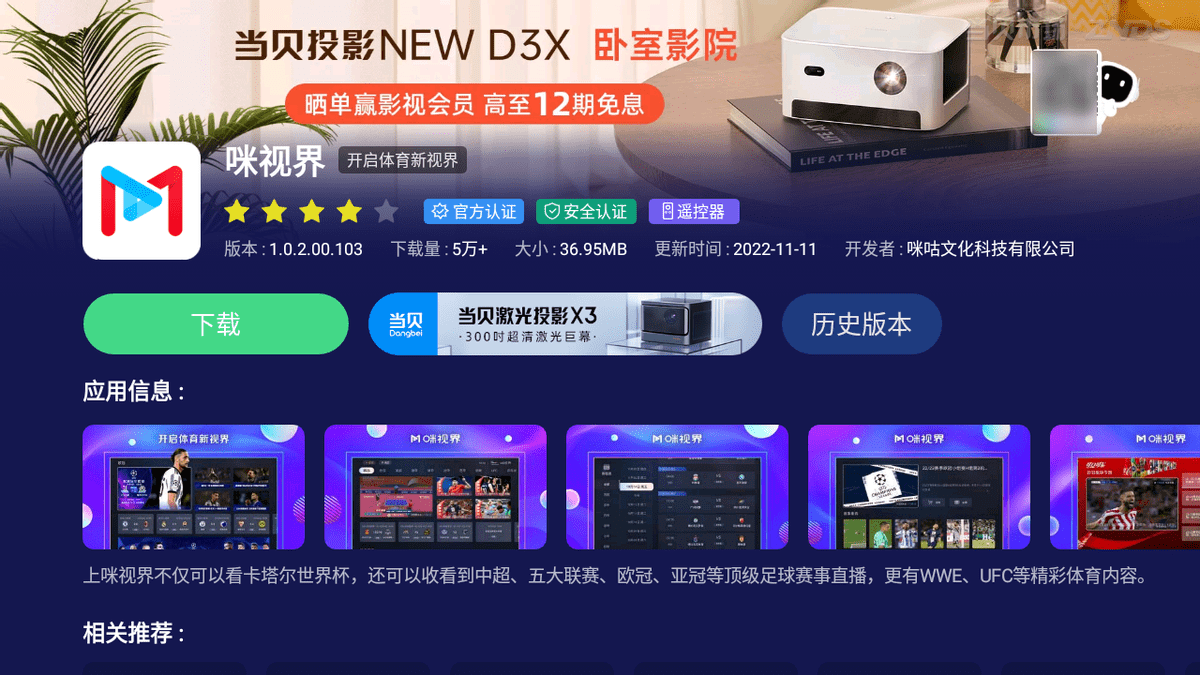This screenshot has width=1200, height=675.
Task: Tap the green 下载 download button
Action: (215, 324)
